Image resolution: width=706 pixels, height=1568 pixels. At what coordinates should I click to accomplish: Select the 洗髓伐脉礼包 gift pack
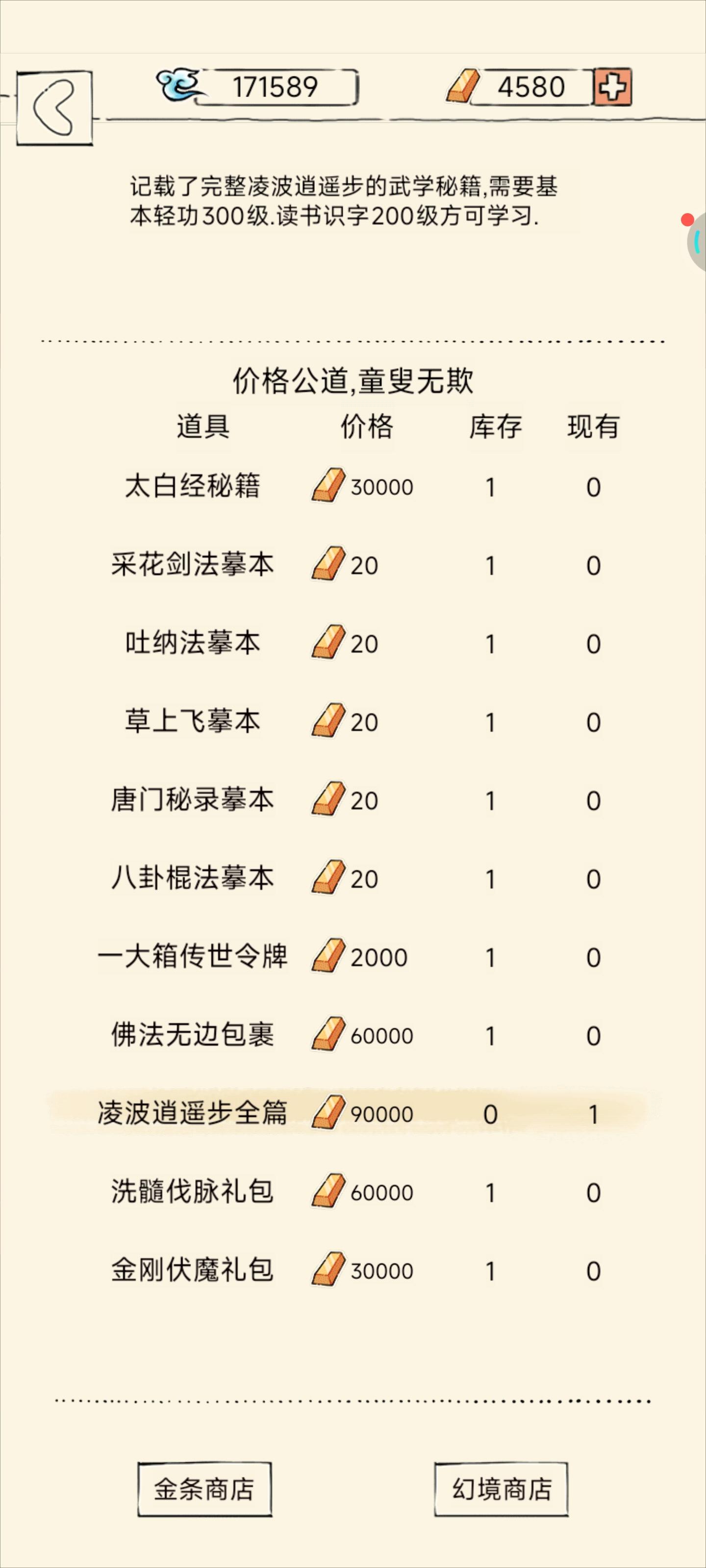[x=353, y=1192]
